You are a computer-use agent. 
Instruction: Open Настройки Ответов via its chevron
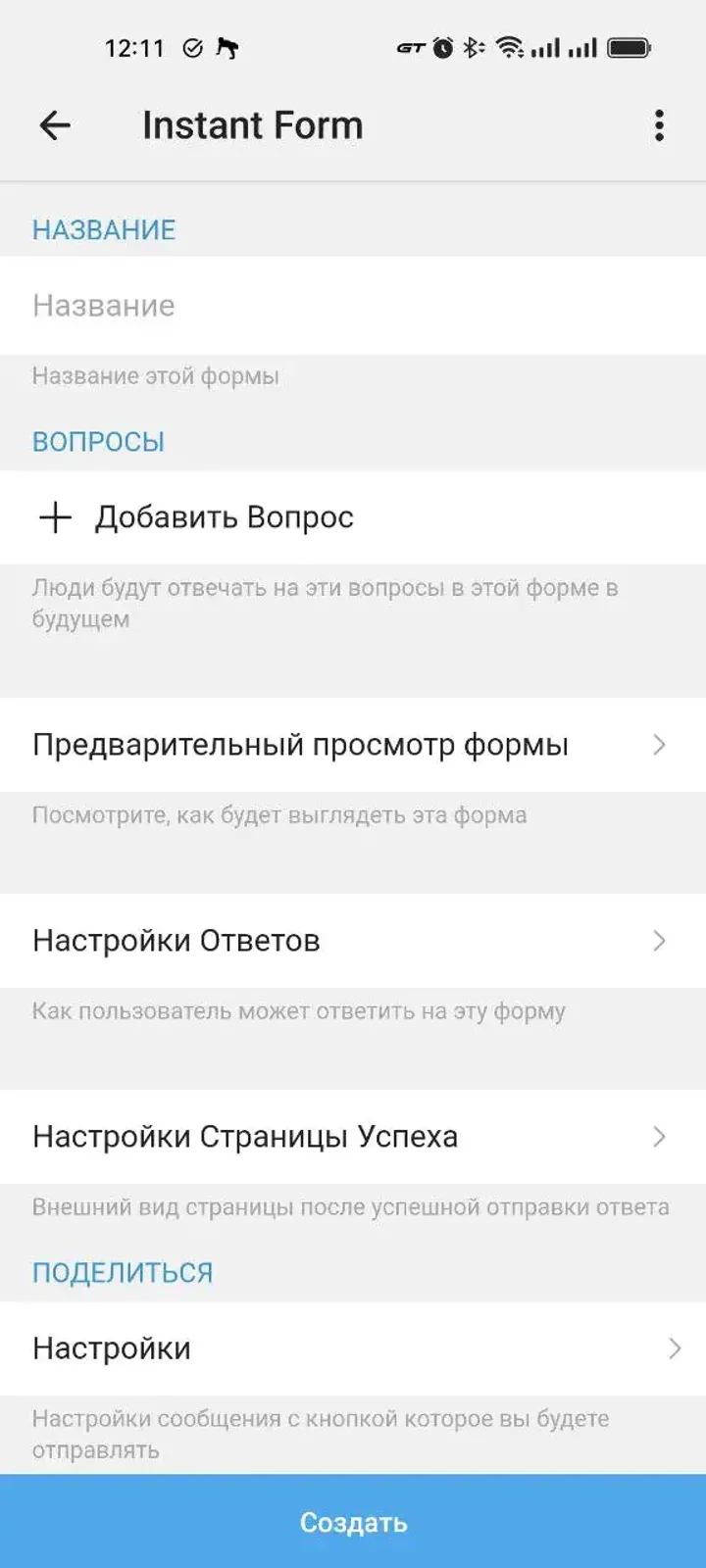661,941
